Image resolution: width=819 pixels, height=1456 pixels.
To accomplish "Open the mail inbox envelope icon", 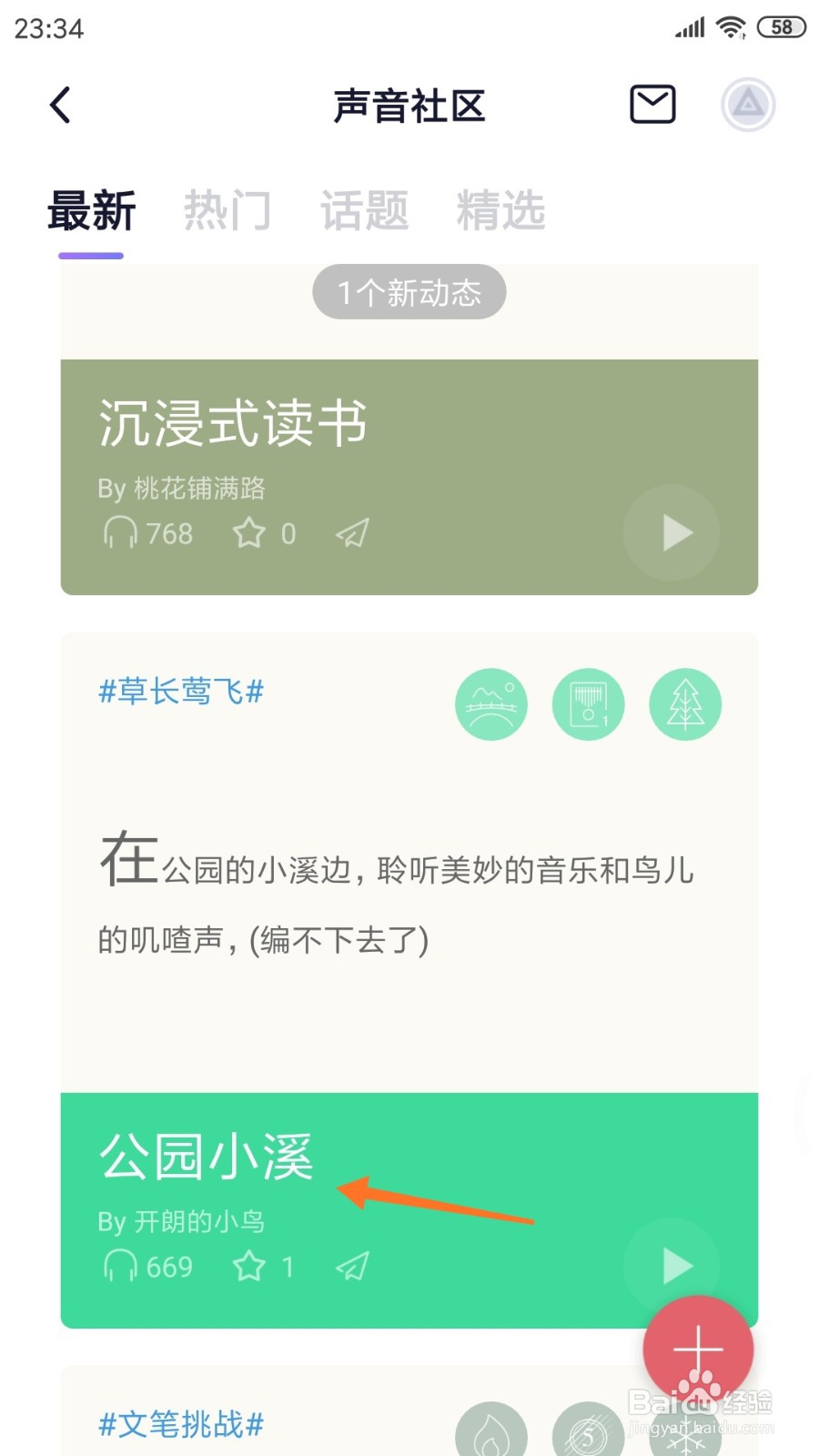I will pyautogui.click(x=652, y=104).
